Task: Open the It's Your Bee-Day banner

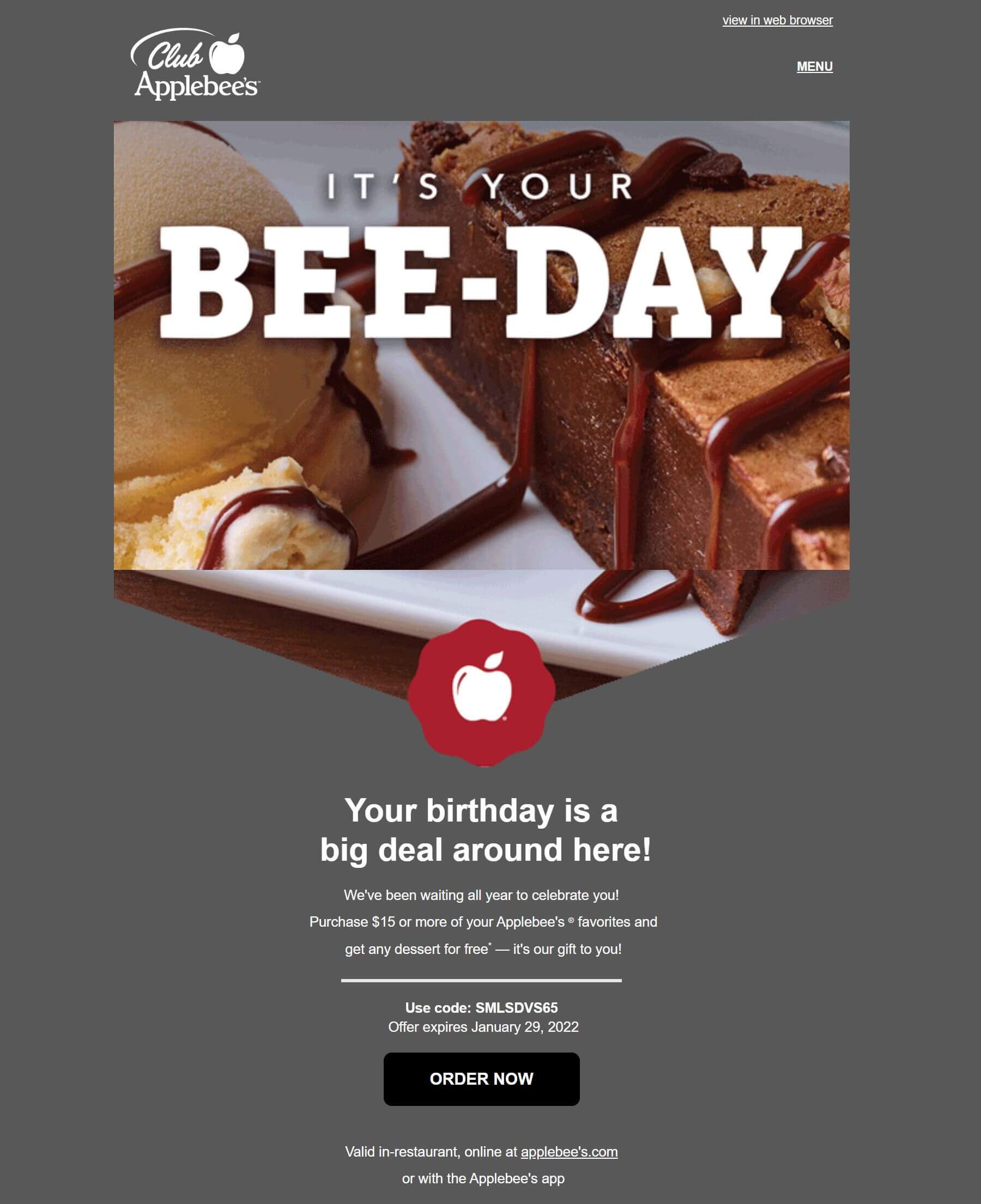Action: pyautogui.click(x=481, y=344)
